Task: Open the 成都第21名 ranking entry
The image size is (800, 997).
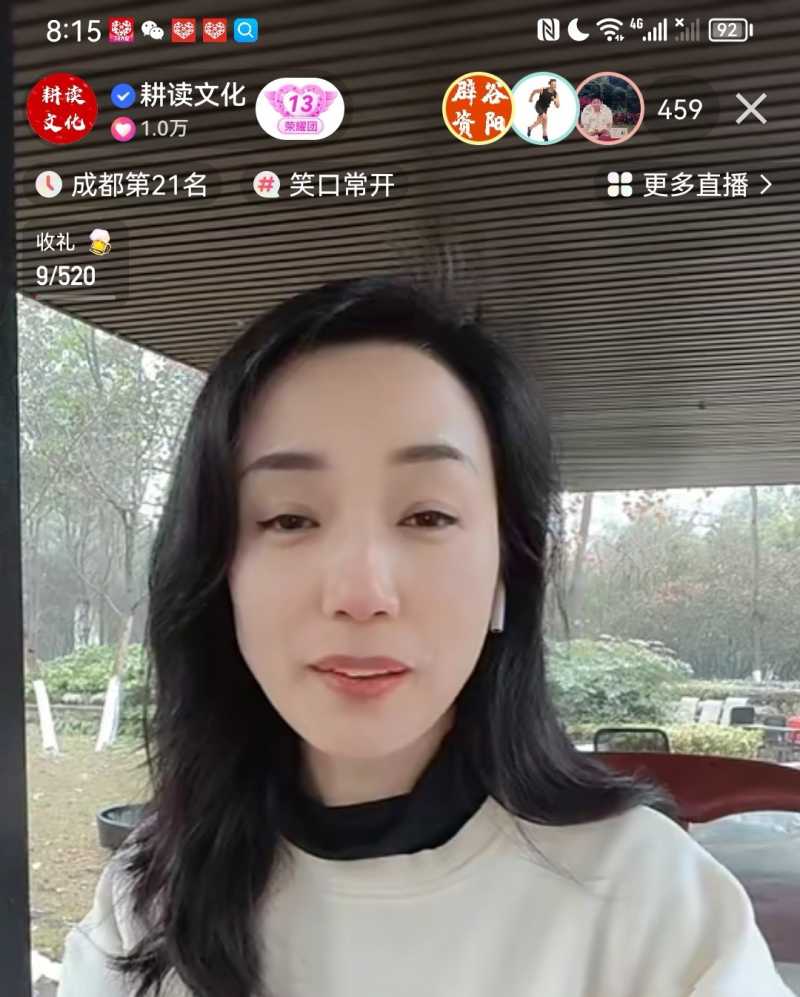Action: (130, 184)
